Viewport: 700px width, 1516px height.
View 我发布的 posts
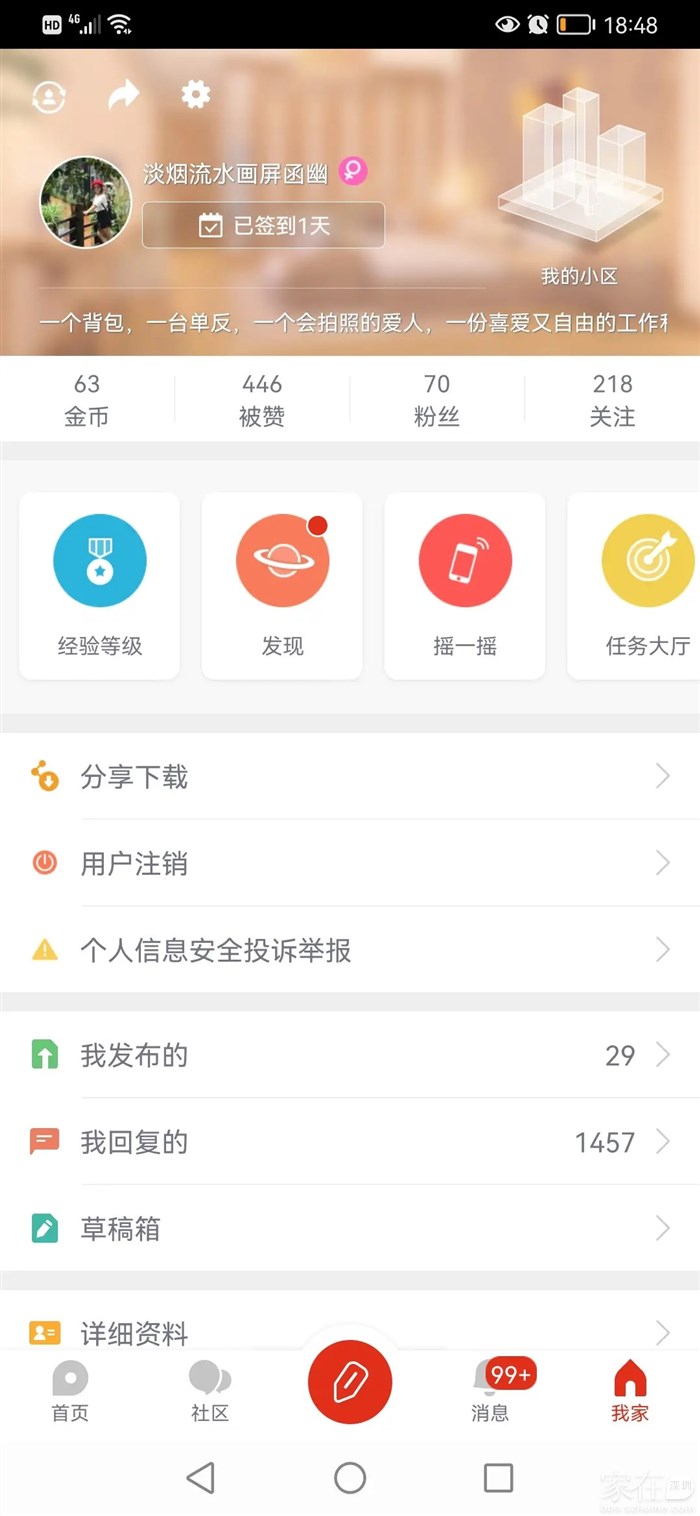tap(350, 1055)
